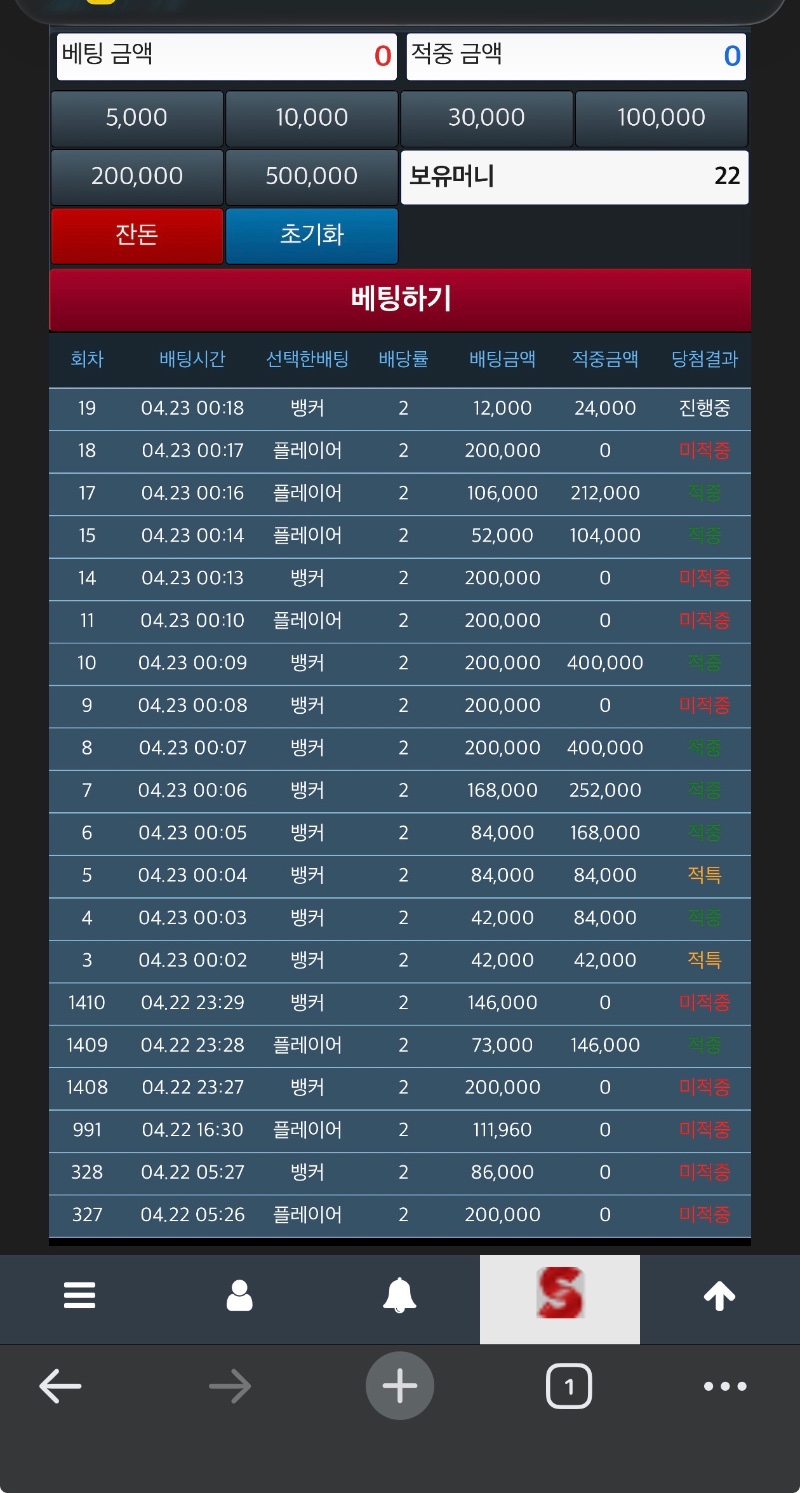
Task: Reset the amount with 초기화
Action: point(311,235)
